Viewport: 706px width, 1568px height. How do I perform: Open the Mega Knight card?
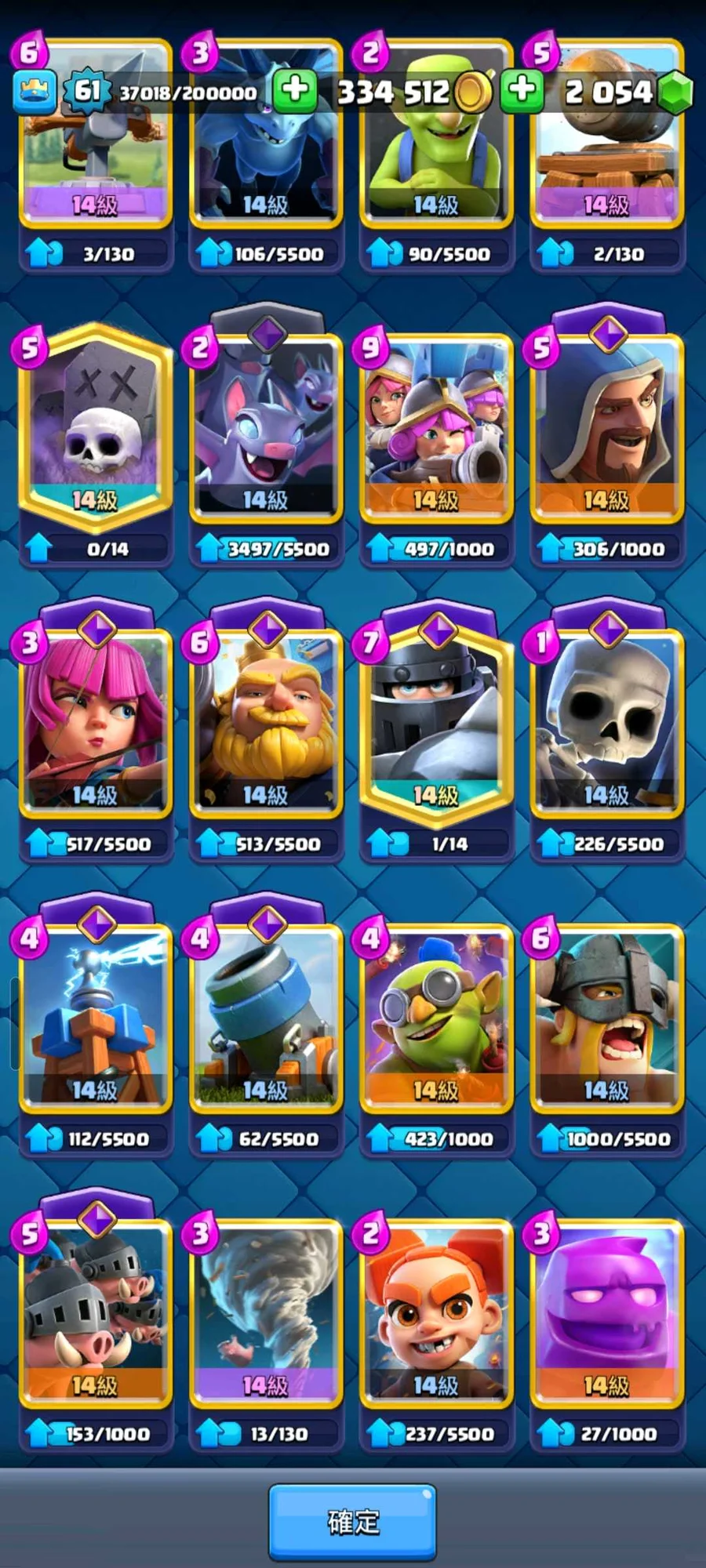(x=436, y=723)
